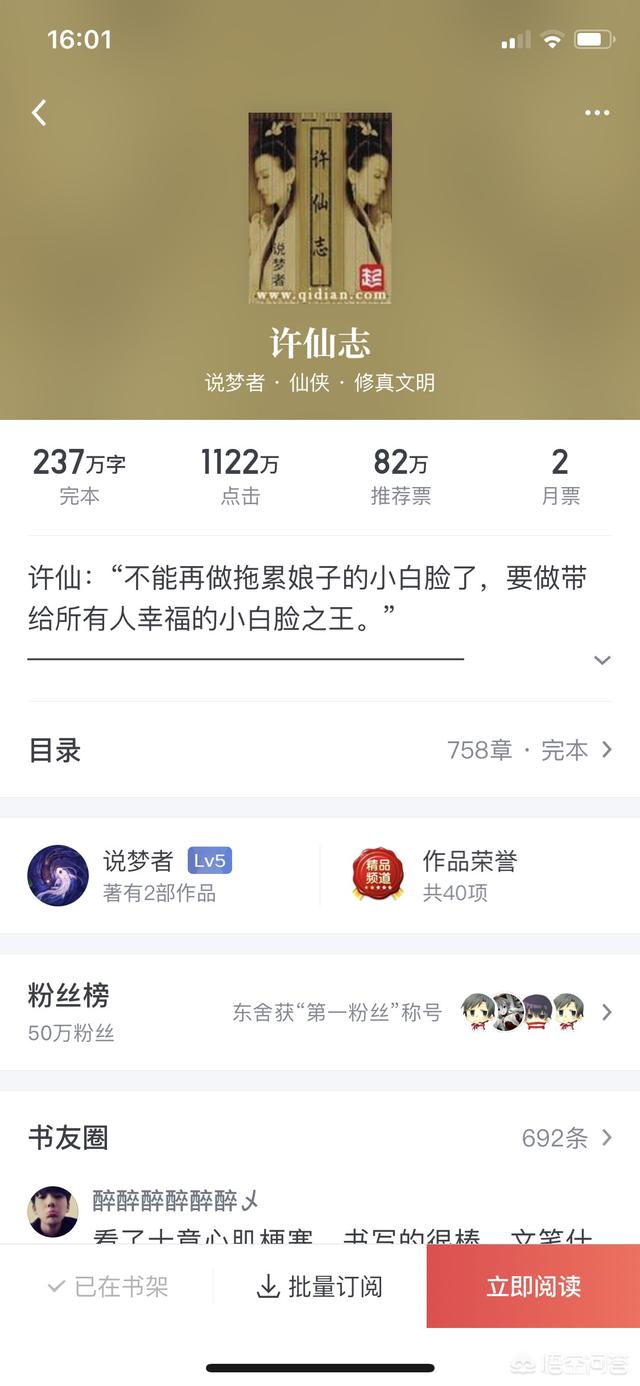Choose 批量订阅 batch subscribe
The image size is (640, 1386).
[x=320, y=1287]
